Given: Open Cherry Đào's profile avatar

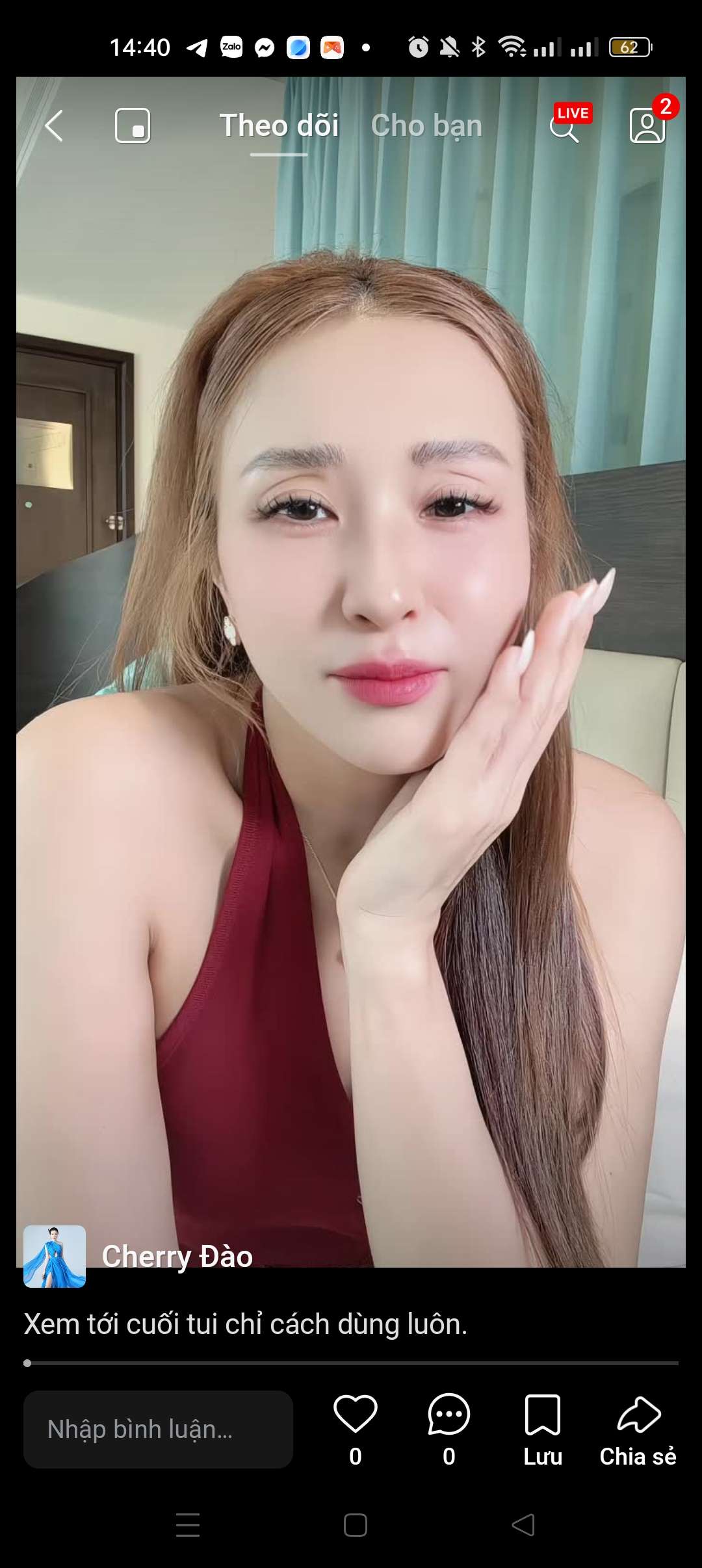Looking at the screenshot, I should (x=55, y=1256).
